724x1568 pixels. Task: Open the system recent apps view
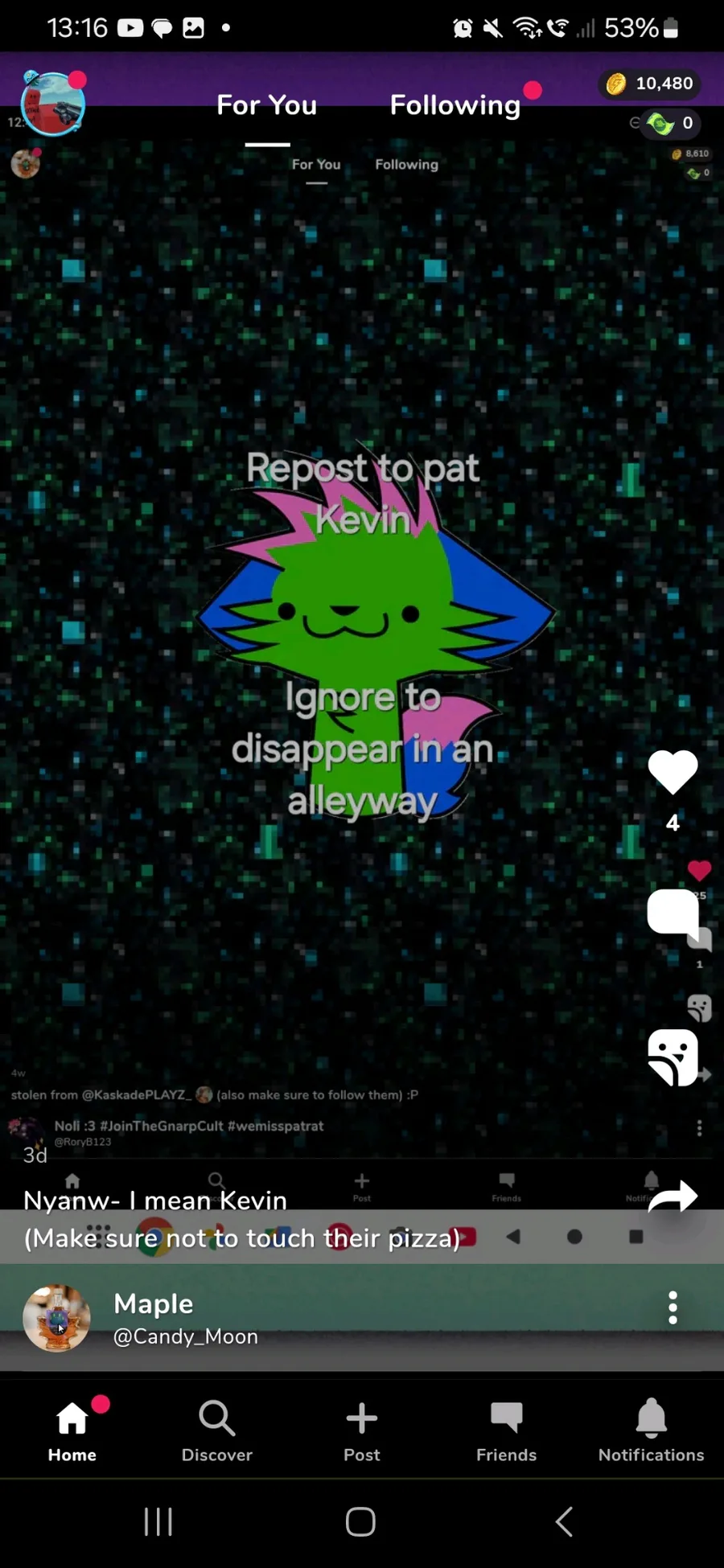point(158,1521)
